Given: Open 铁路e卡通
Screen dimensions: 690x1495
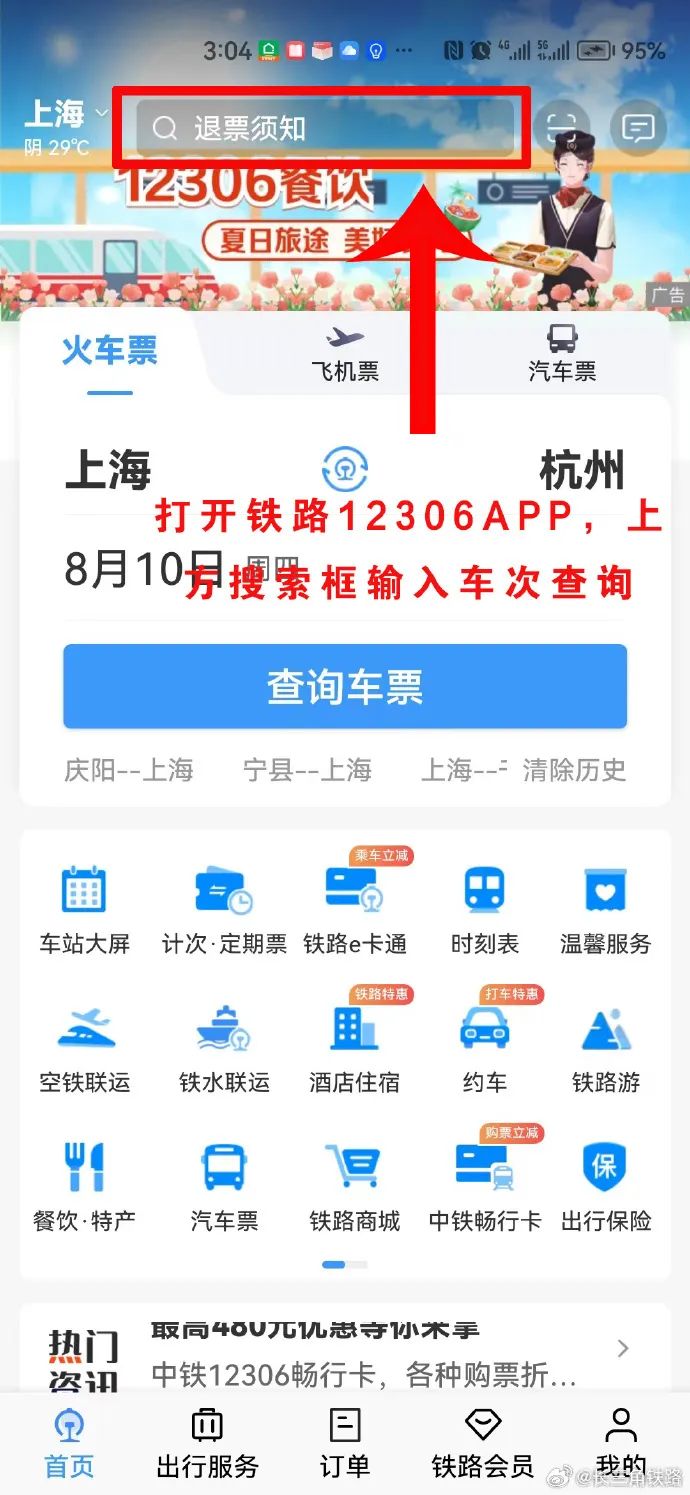Looking at the screenshot, I should (x=354, y=908).
